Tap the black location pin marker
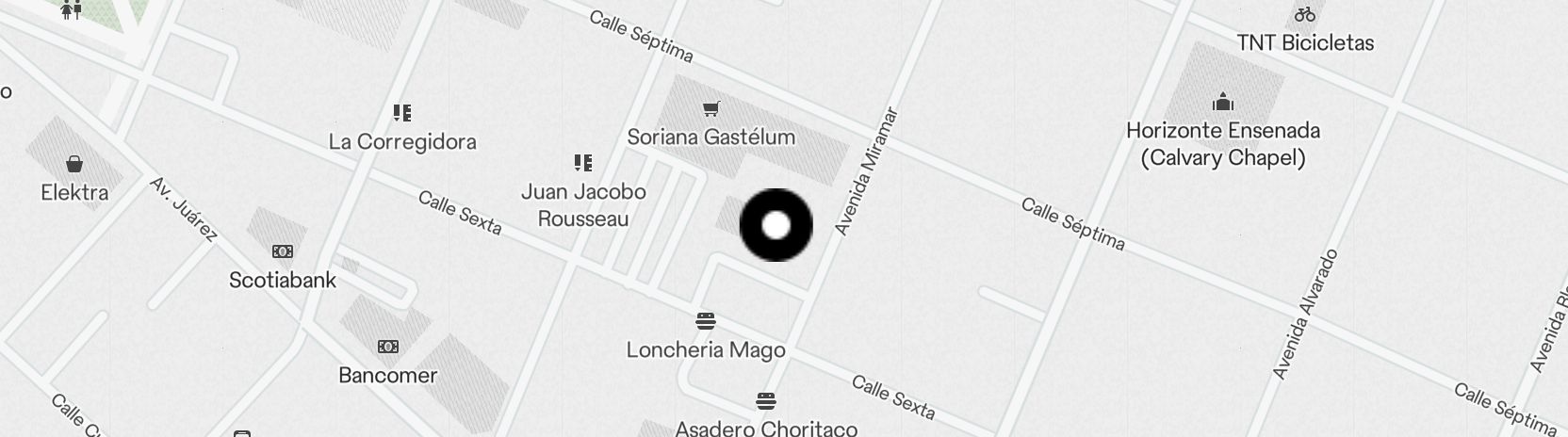The height and width of the screenshot is (437, 1568). [776, 225]
